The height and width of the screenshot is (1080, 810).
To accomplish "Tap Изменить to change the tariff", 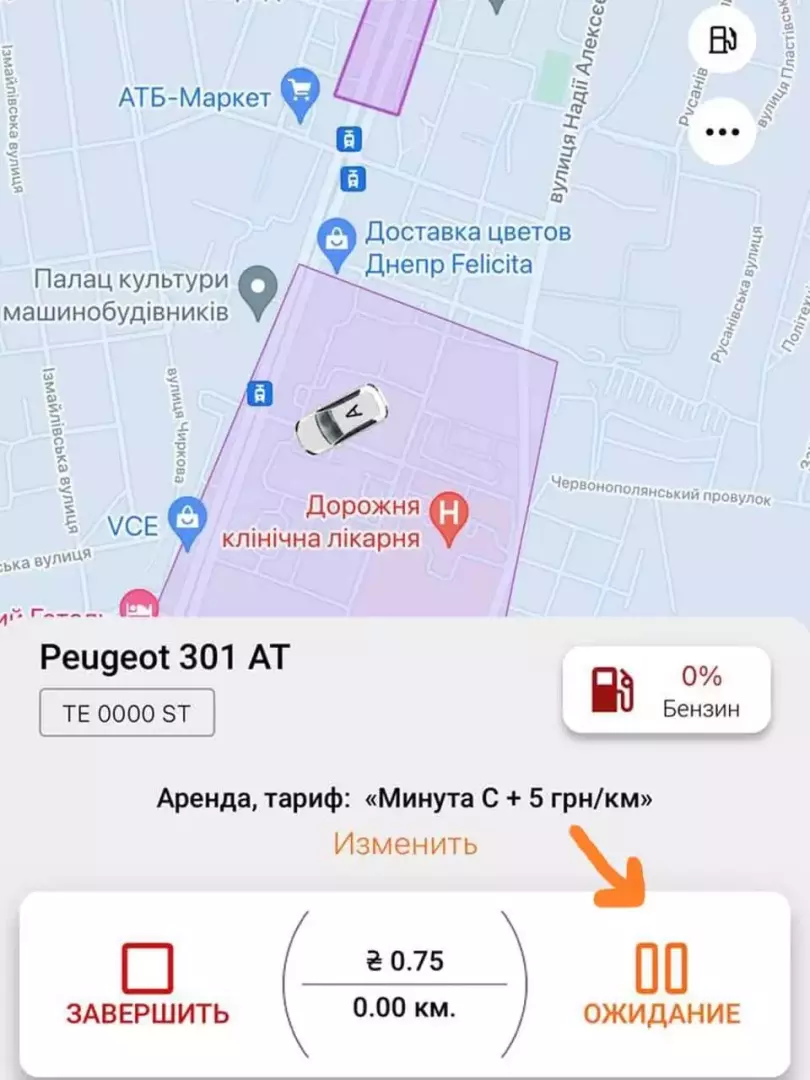I will tap(405, 843).
